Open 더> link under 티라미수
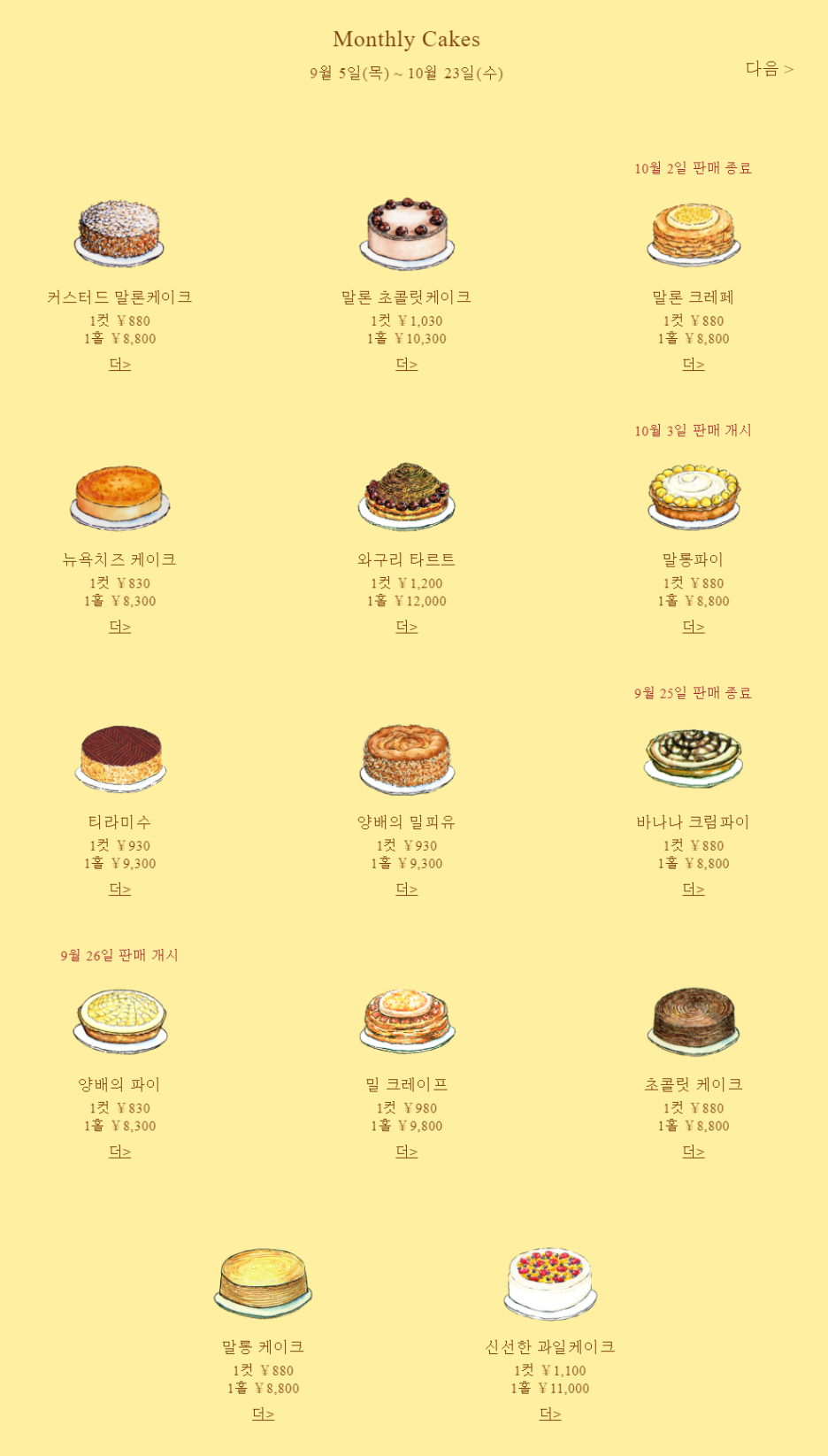 (120, 890)
